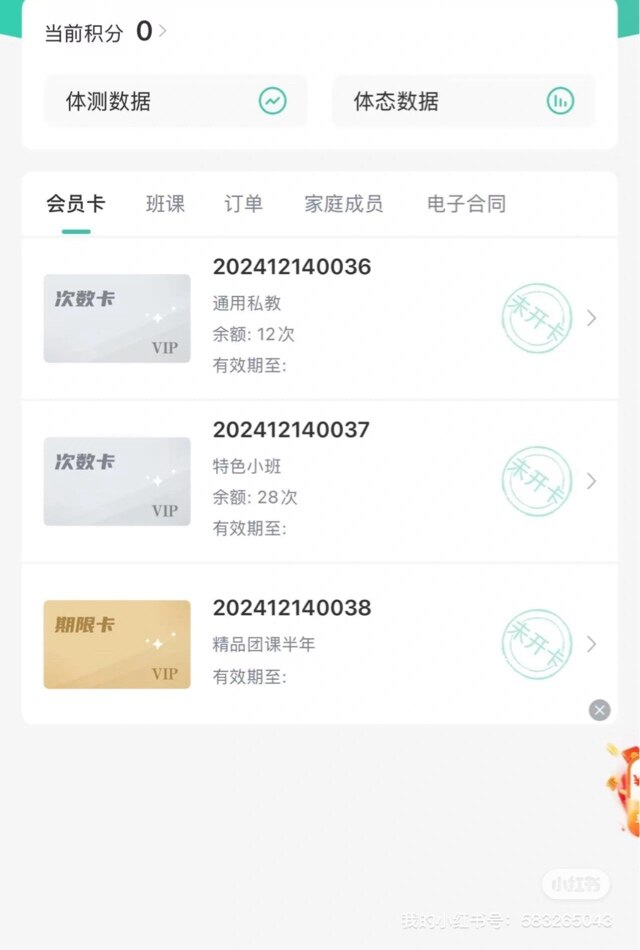Switch to the 班课 tab

click(165, 204)
